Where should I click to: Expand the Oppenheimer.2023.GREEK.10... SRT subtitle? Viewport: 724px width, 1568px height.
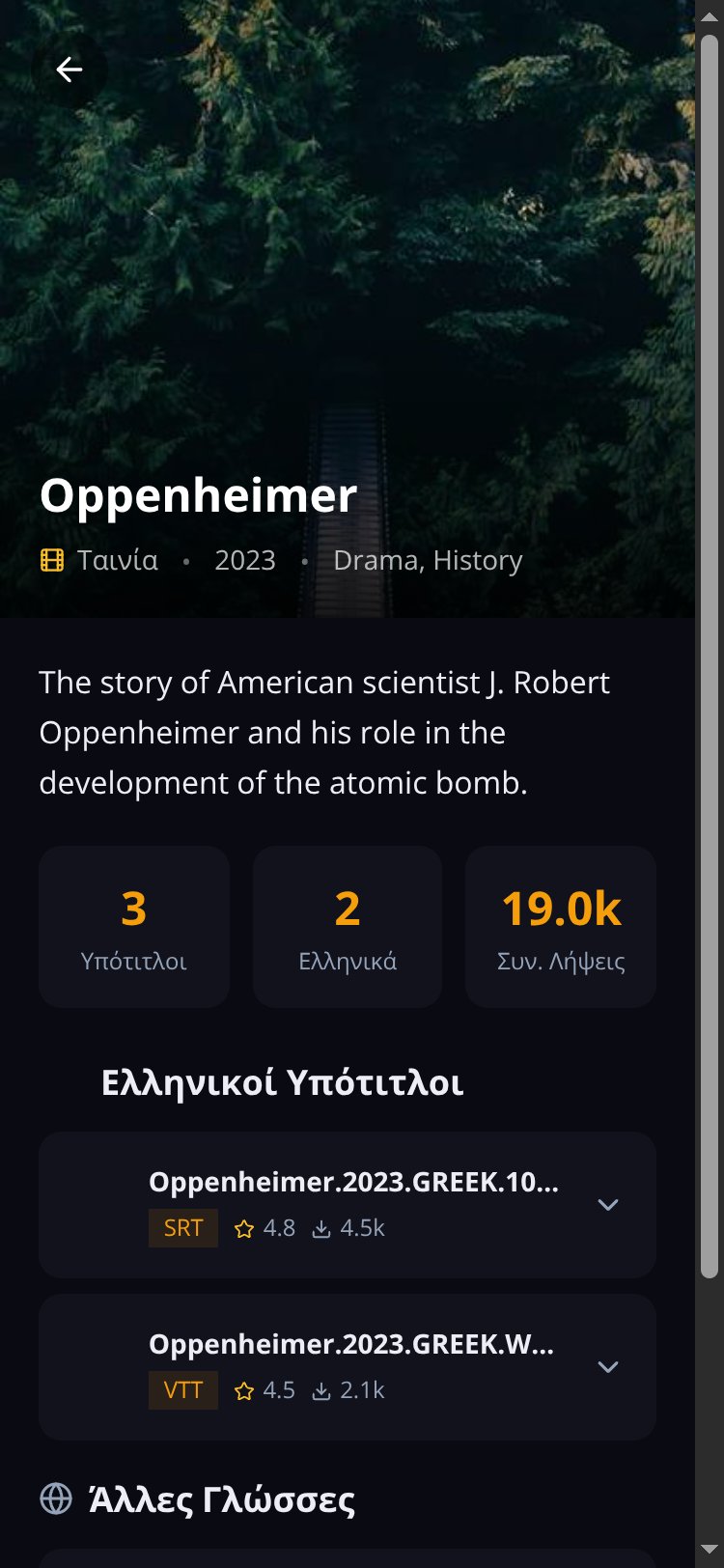(607, 1205)
